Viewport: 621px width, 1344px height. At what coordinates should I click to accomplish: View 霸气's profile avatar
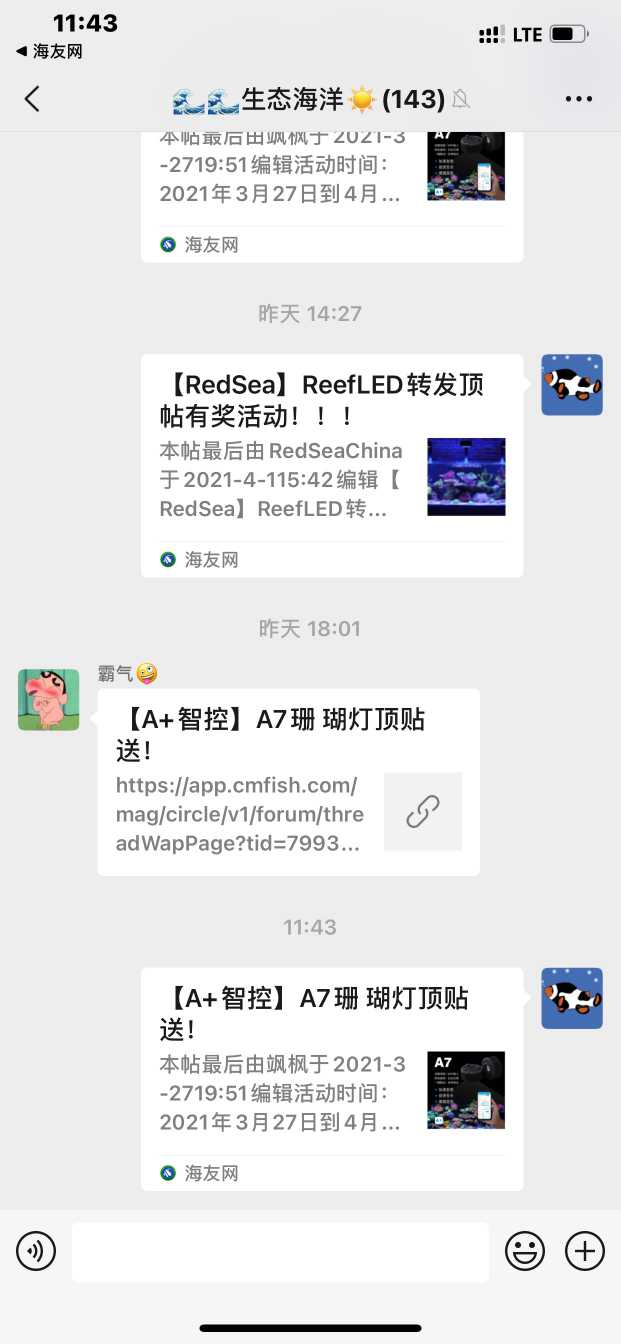[x=48, y=700]
